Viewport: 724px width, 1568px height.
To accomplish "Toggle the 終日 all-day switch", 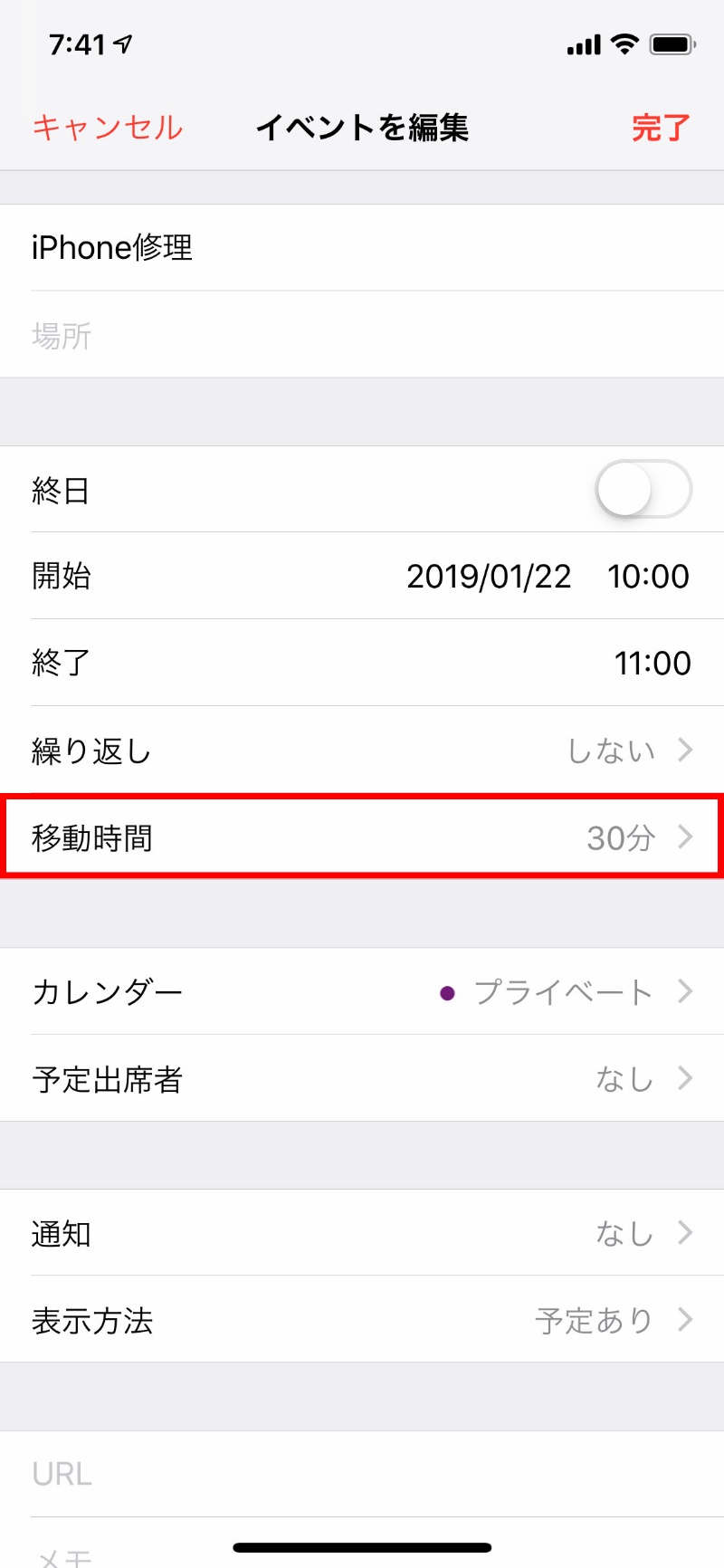I will [643, 489].
